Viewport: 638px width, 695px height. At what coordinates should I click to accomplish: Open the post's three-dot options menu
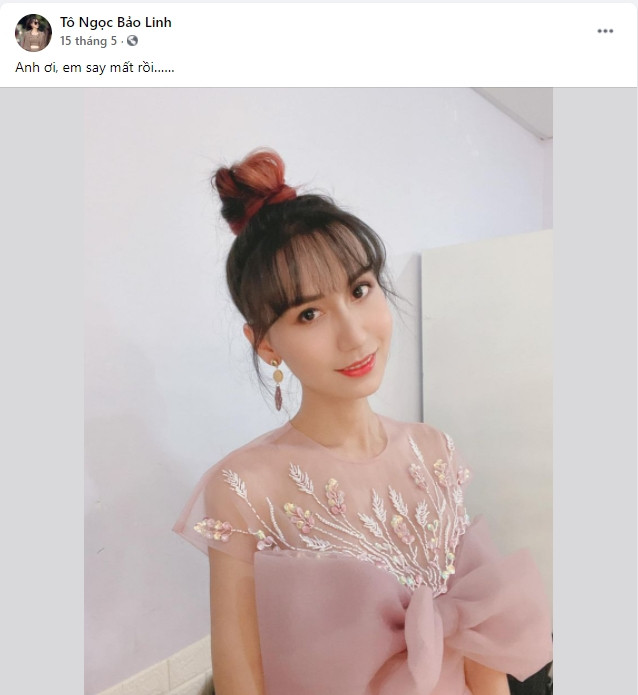605,31
